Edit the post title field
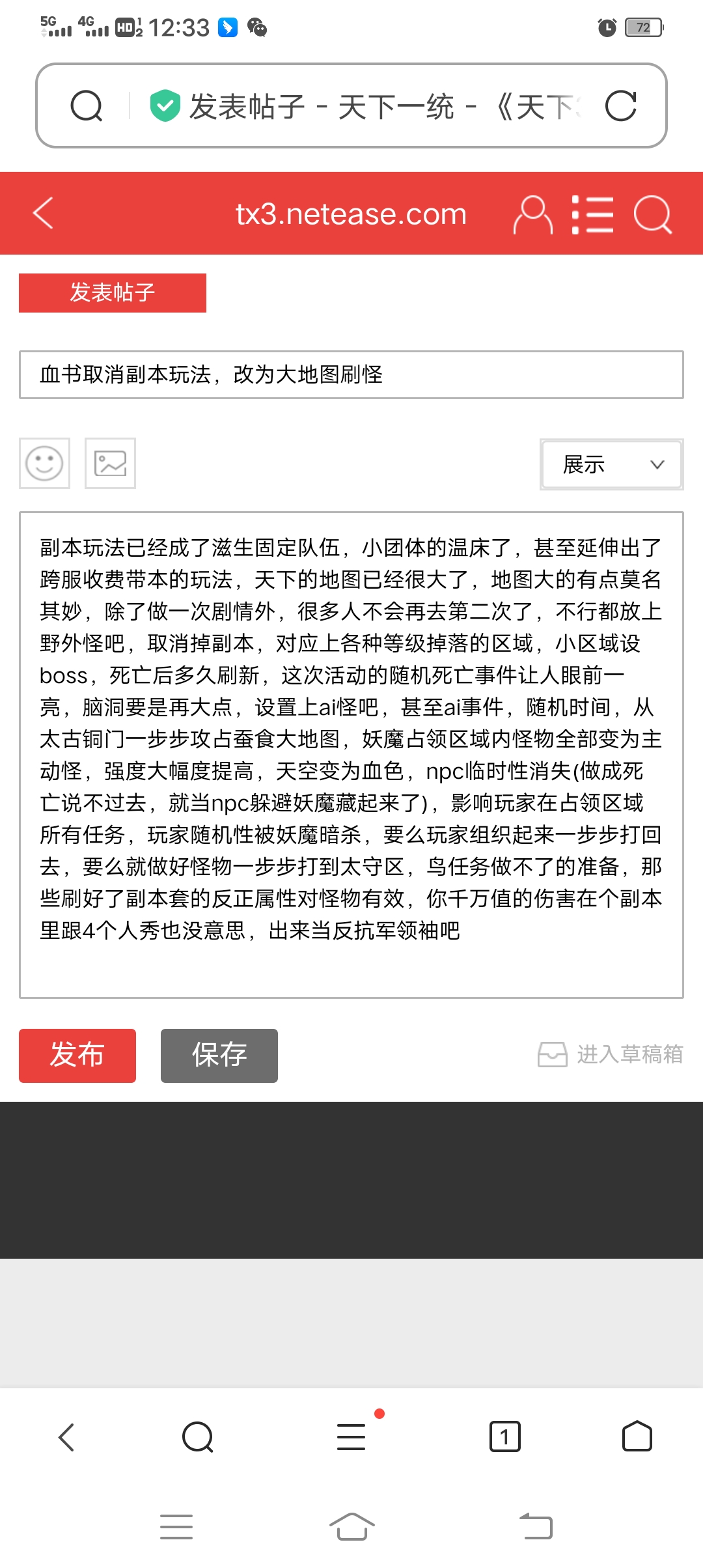Image resolution: width=703 pixels, height=1568 pixels. click(351, 374)
